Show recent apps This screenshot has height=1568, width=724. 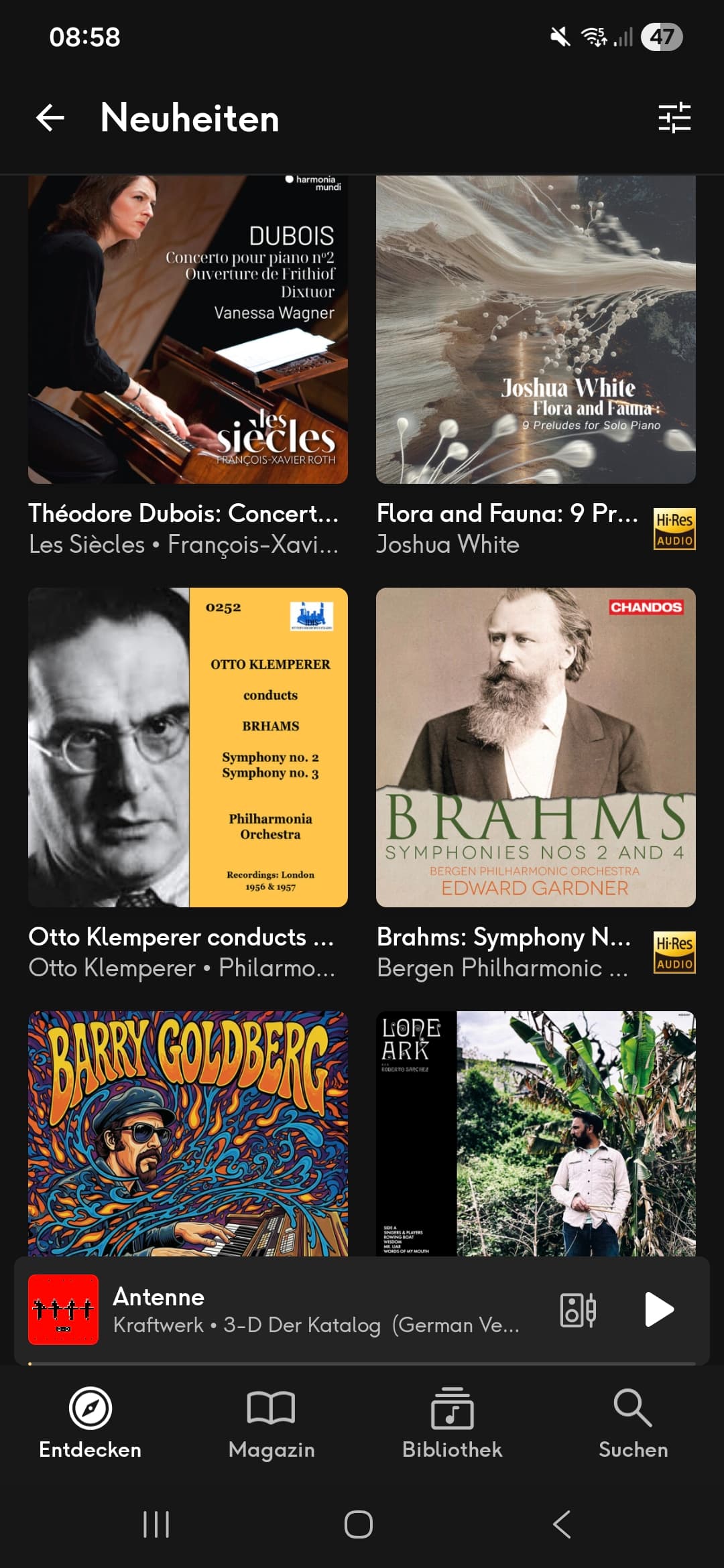click(x=156, y=1524)
